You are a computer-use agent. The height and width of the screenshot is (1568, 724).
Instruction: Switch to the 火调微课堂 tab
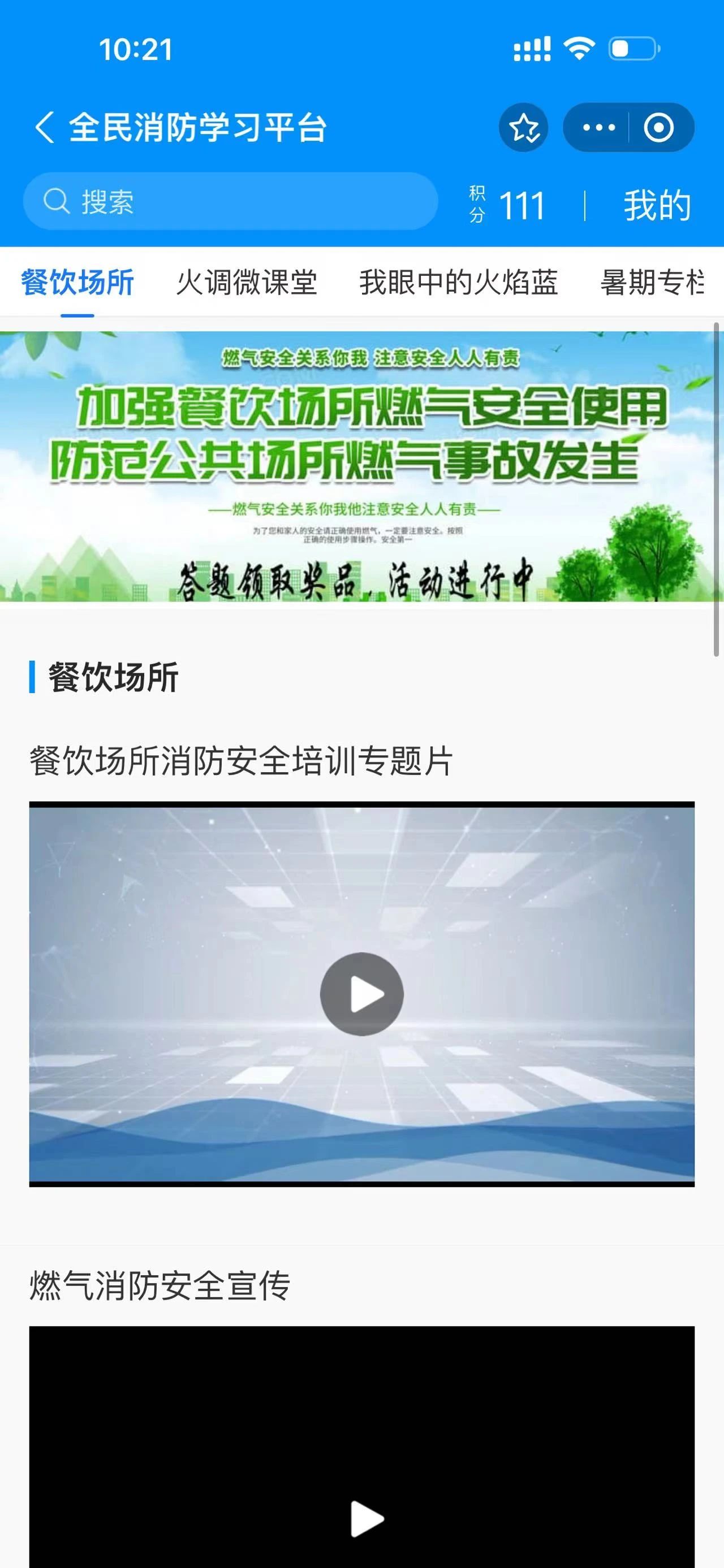[x=247, y=283]
